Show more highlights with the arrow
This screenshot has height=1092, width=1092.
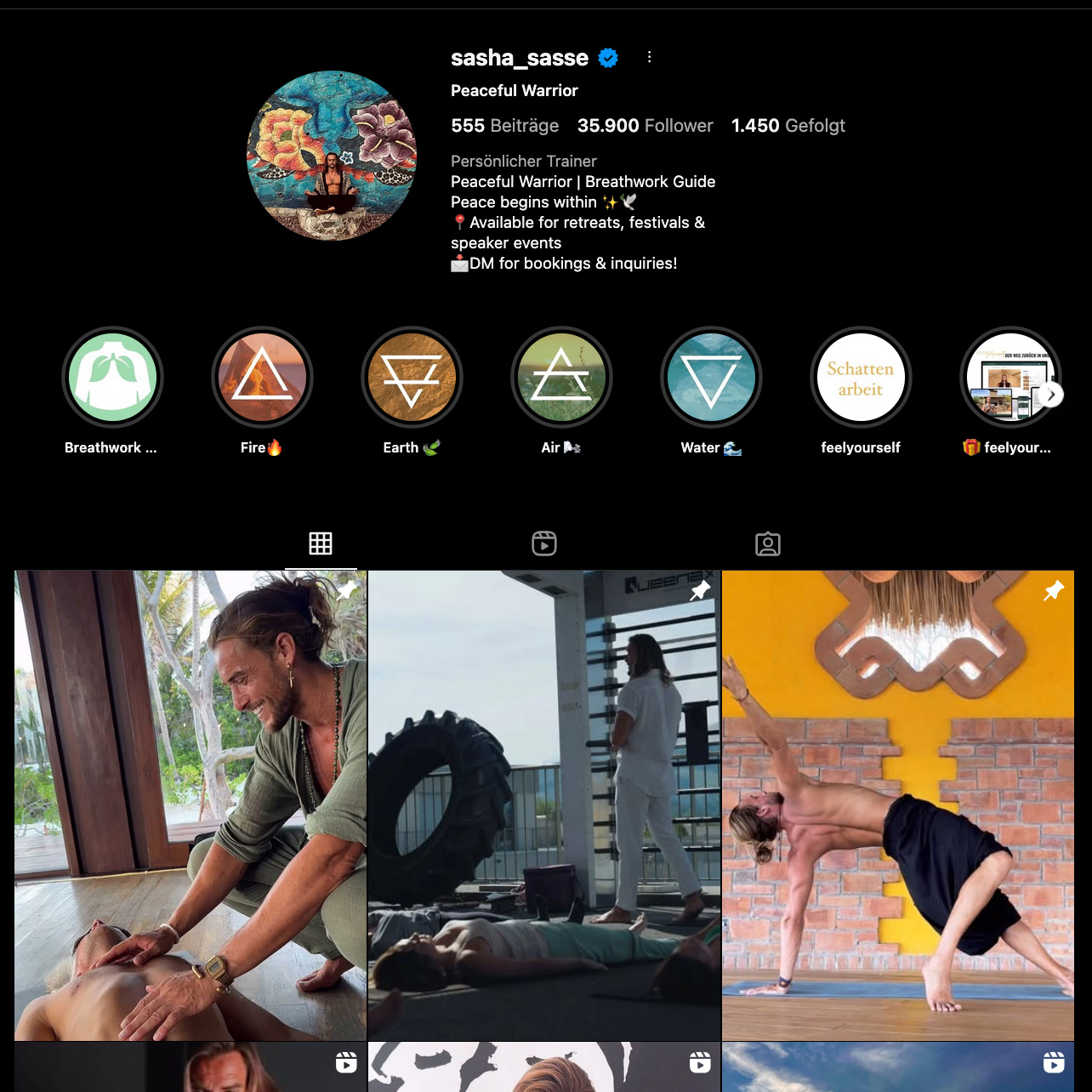pos(1050,395)
